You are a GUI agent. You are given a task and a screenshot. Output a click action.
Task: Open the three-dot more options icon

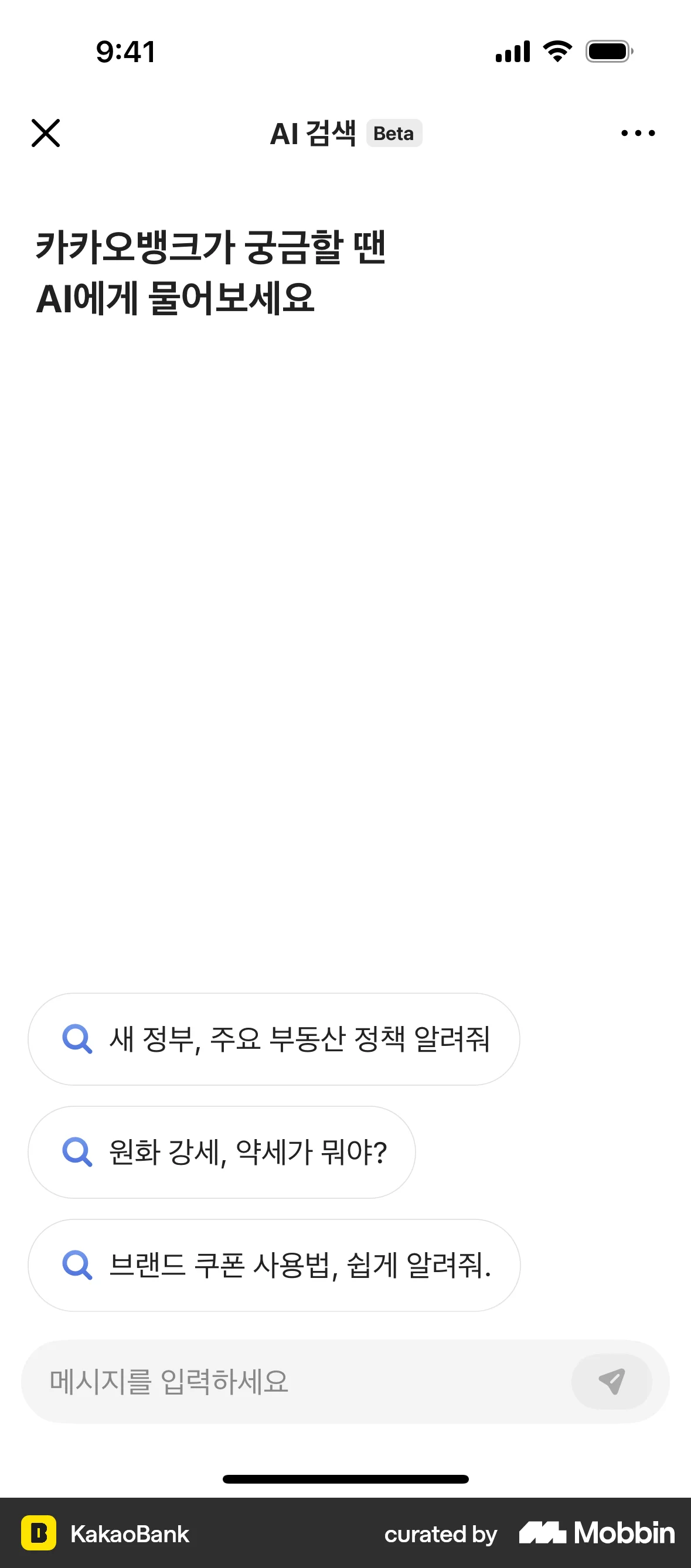click(638, 132)
